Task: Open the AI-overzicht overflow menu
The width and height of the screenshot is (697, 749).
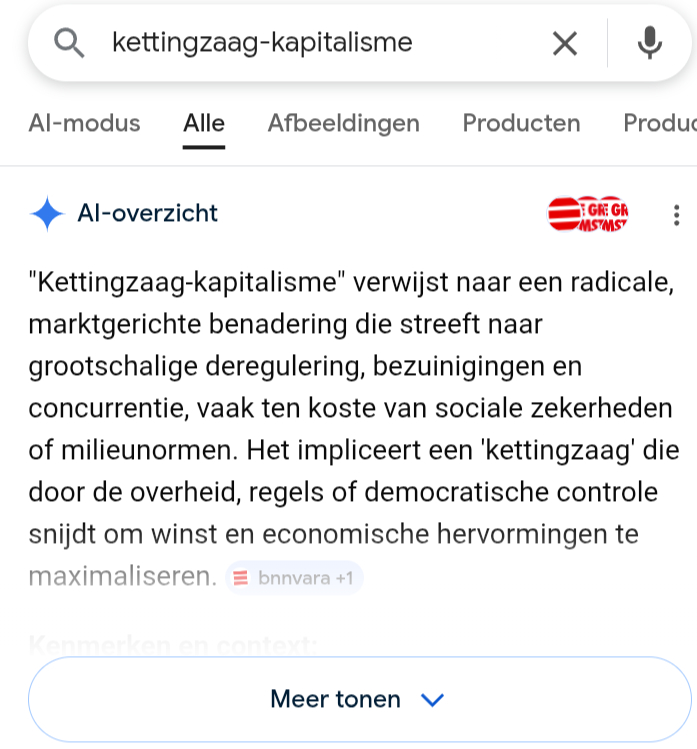Action: [676, 214]
